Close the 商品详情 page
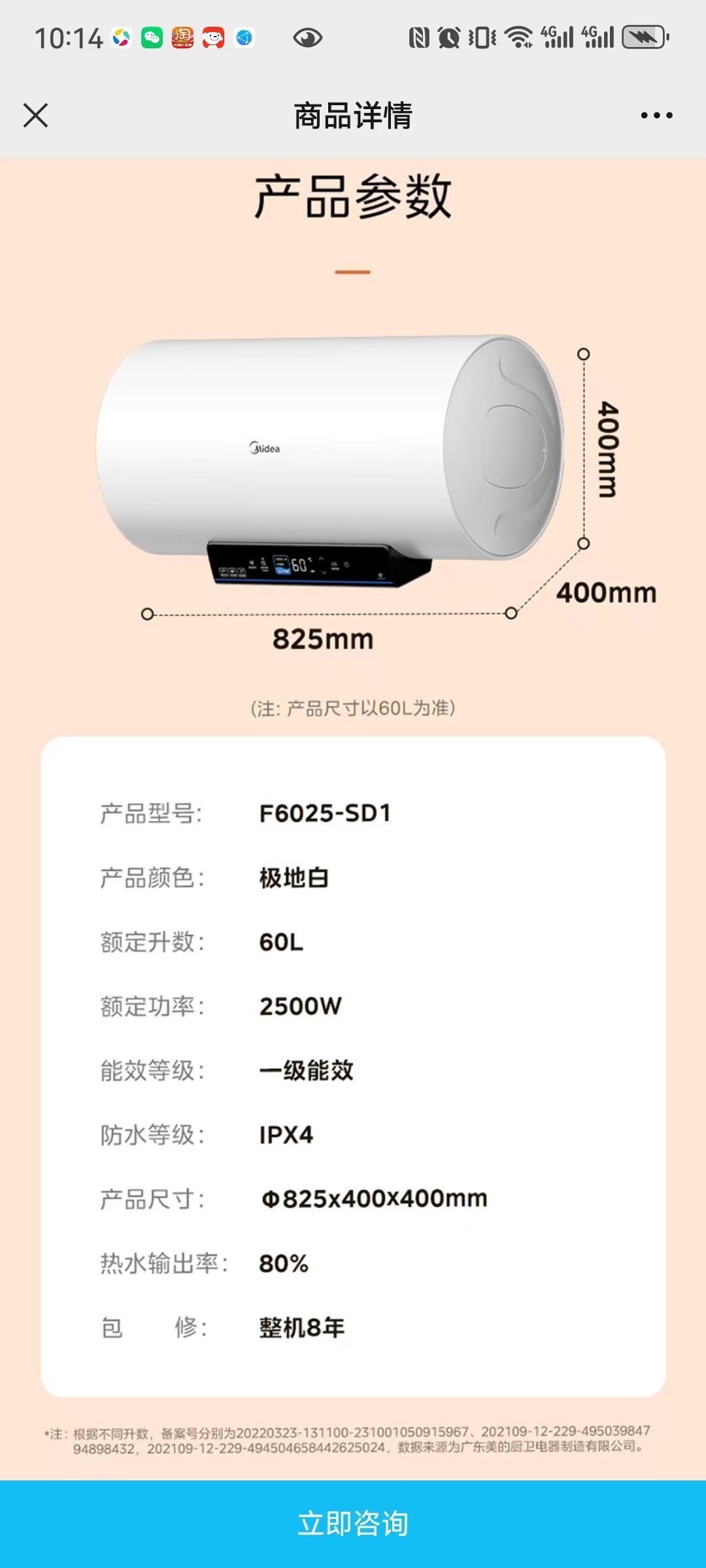Screen dimensions: 706x1568 (35, 116)
